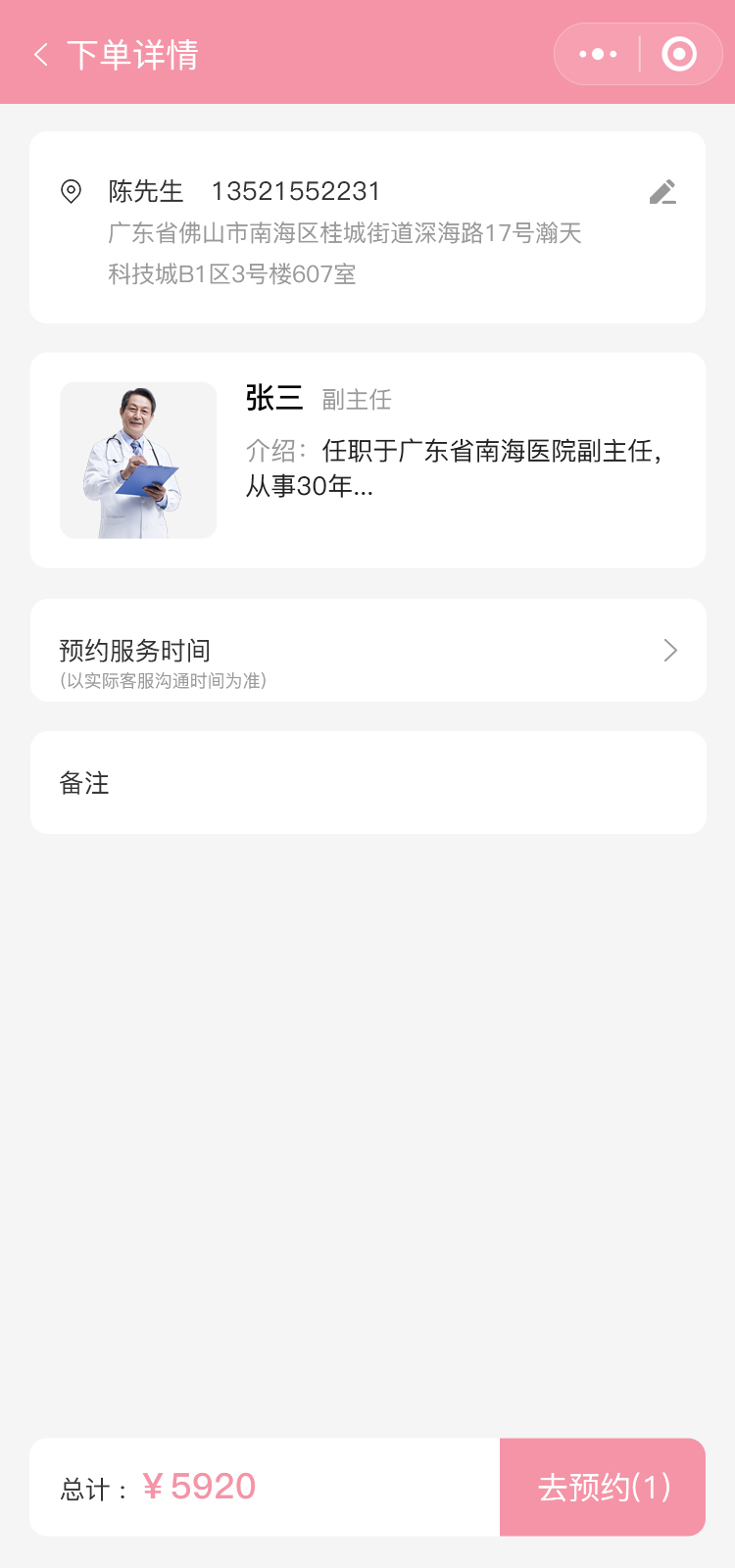Close the mini program via circle icon
This screenshot has width=735, height=1568.
tap(679, 54)
